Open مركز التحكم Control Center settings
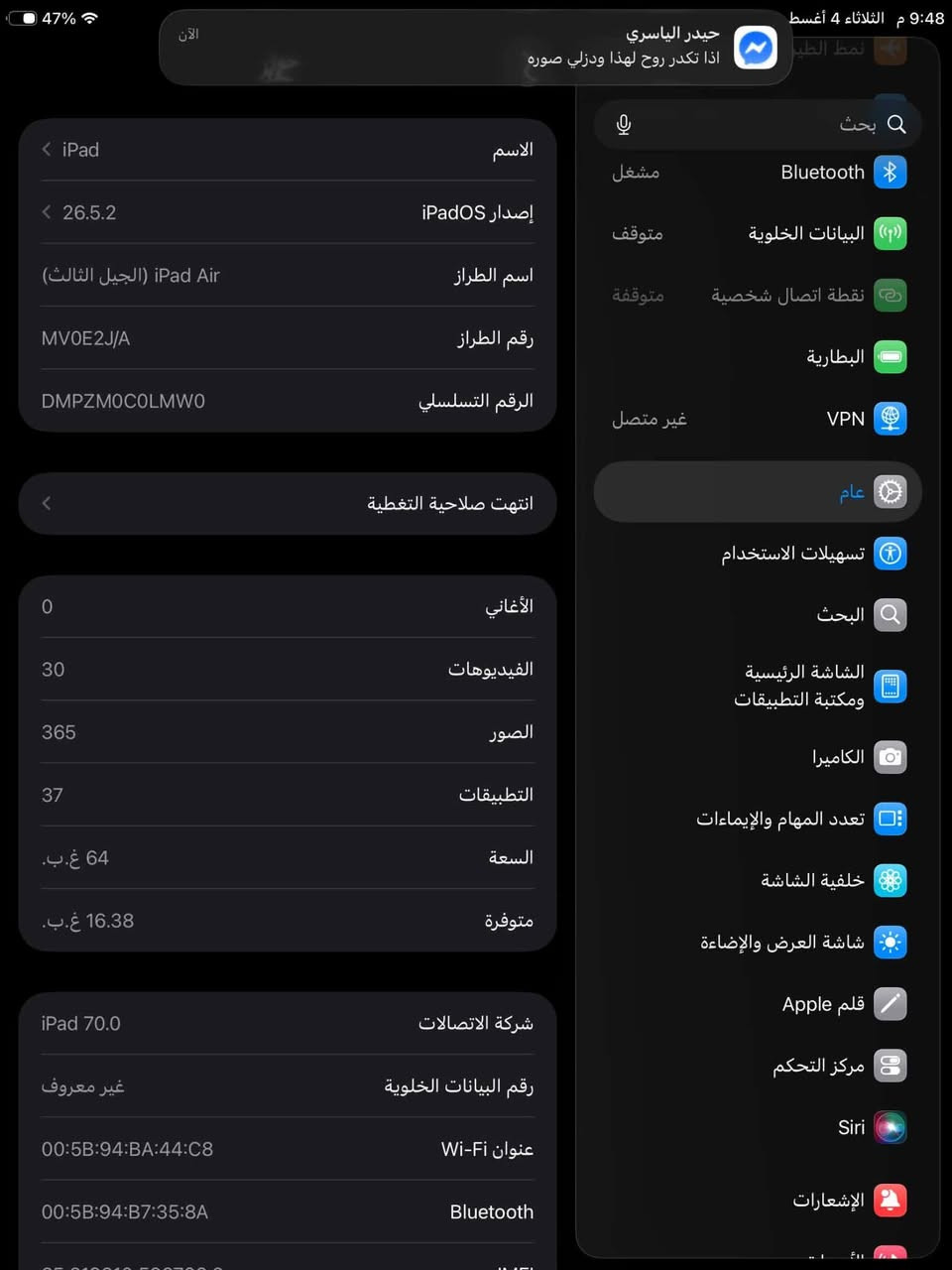Image resolution: width=952 pixels, height=1270 pixels. [758, 1066]
